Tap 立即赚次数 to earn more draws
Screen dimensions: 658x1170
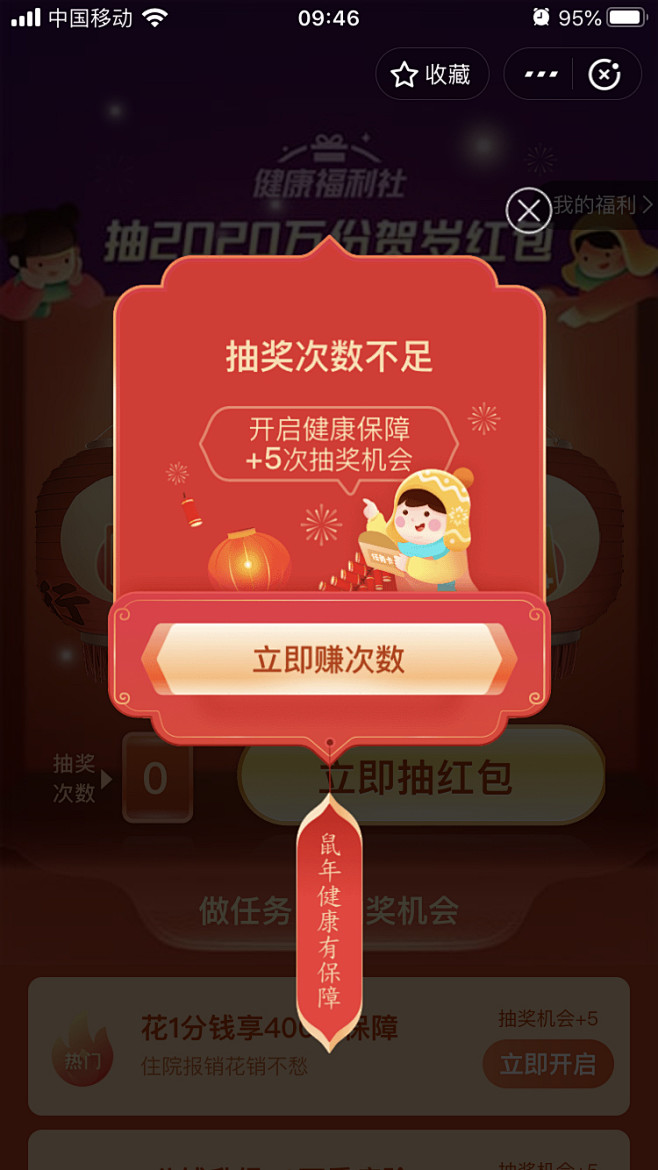click(x=329, y=659)
